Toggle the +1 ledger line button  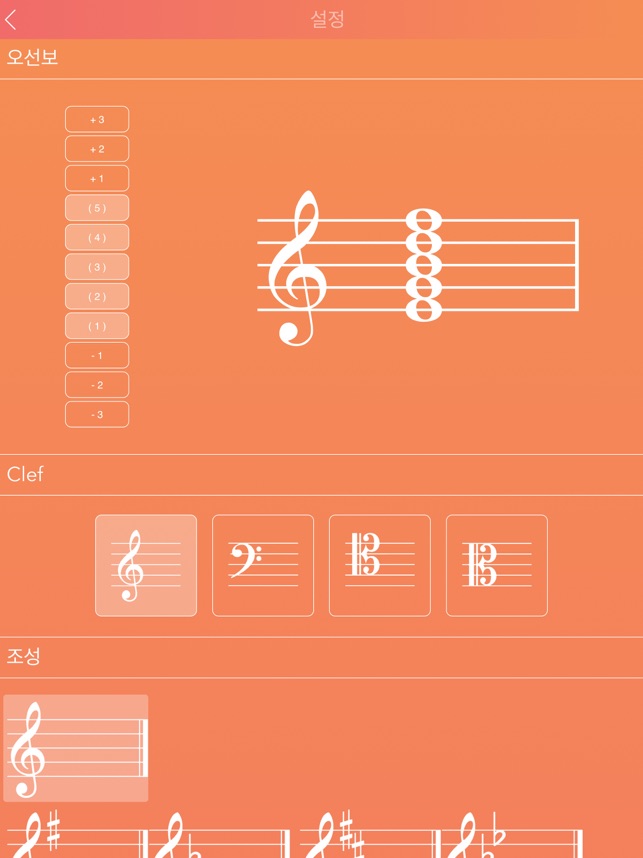click(97, 179)
